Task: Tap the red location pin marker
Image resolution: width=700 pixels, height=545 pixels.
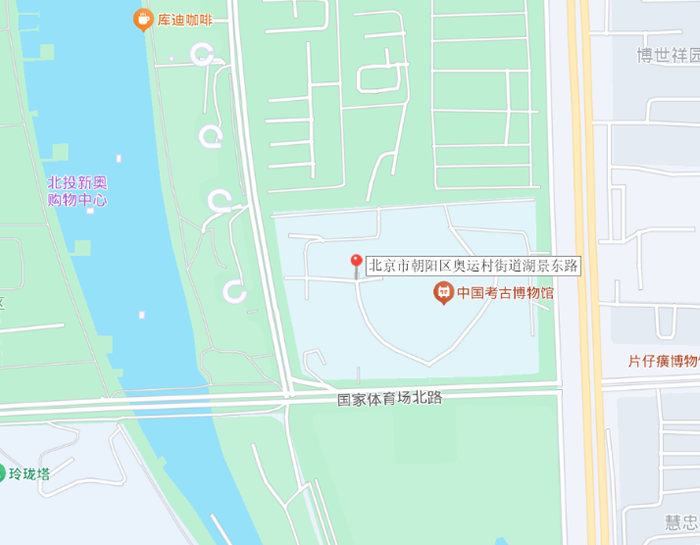Action: click(356, 264)
